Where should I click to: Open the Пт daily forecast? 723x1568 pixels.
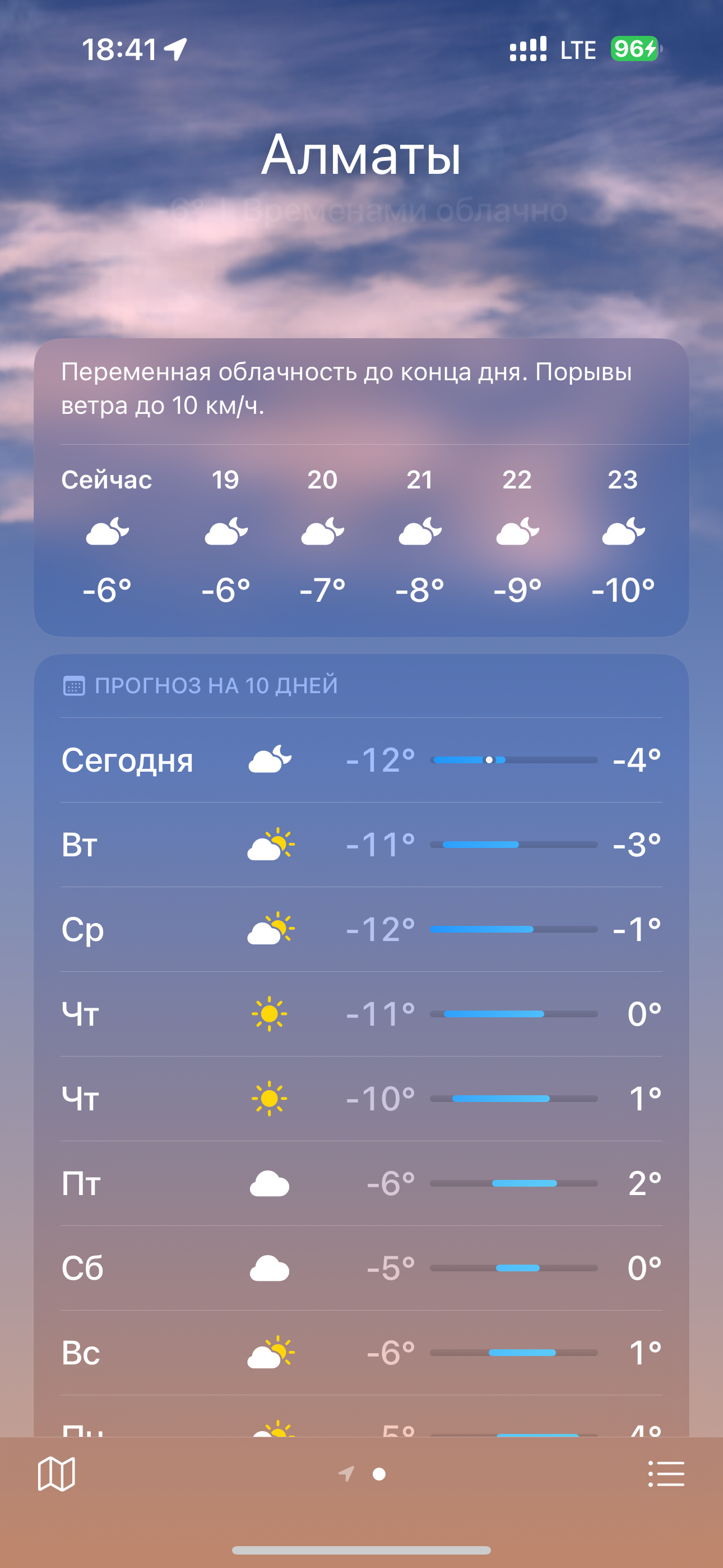pyautogui.click(x=361, y=1183)
